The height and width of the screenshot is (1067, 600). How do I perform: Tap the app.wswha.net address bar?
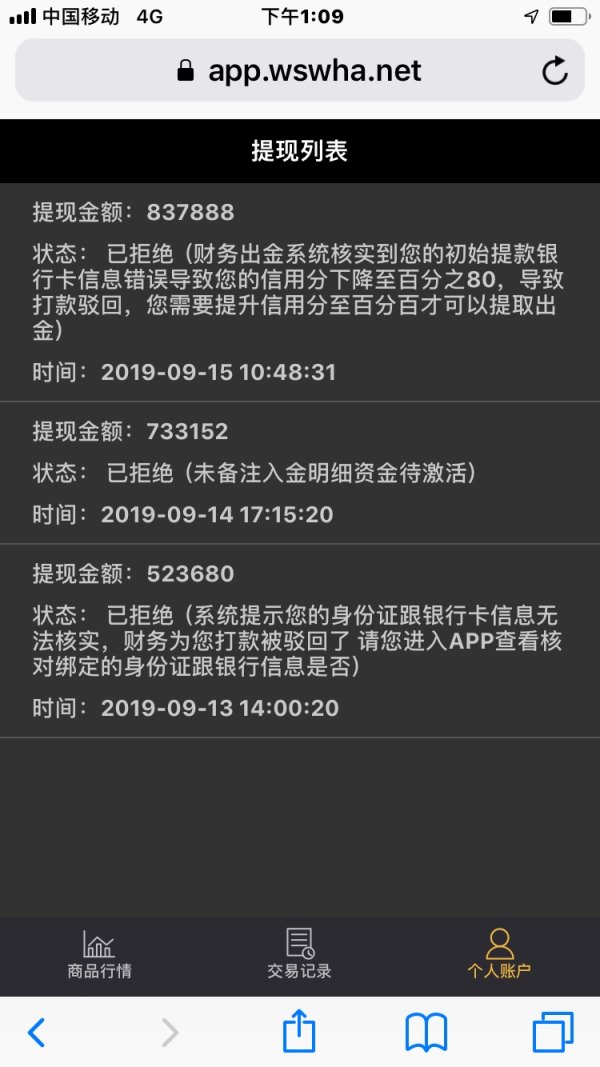point(300,71)
